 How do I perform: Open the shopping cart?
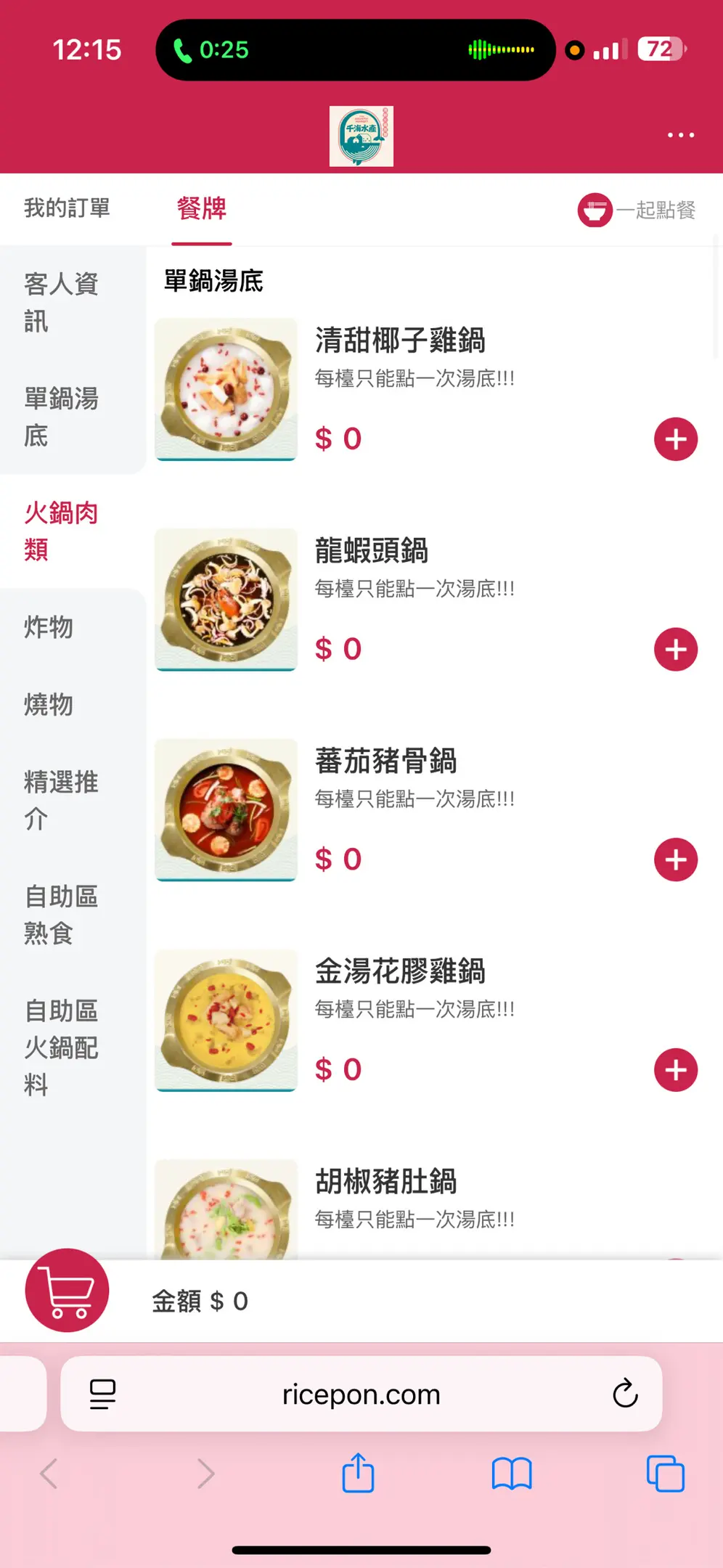click(x=67, y=1290)
